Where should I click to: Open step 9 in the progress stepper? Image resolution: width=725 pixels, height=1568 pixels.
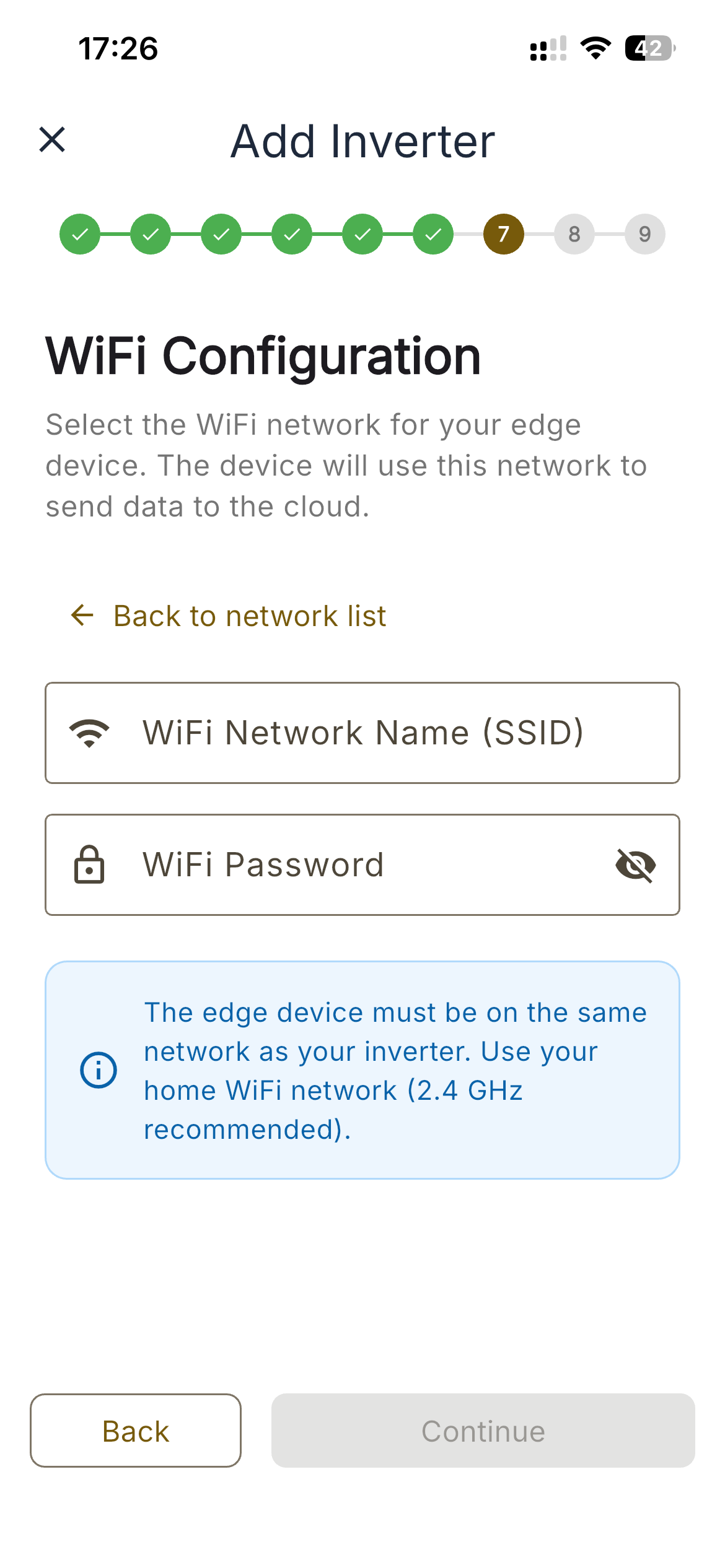[644, 234]
